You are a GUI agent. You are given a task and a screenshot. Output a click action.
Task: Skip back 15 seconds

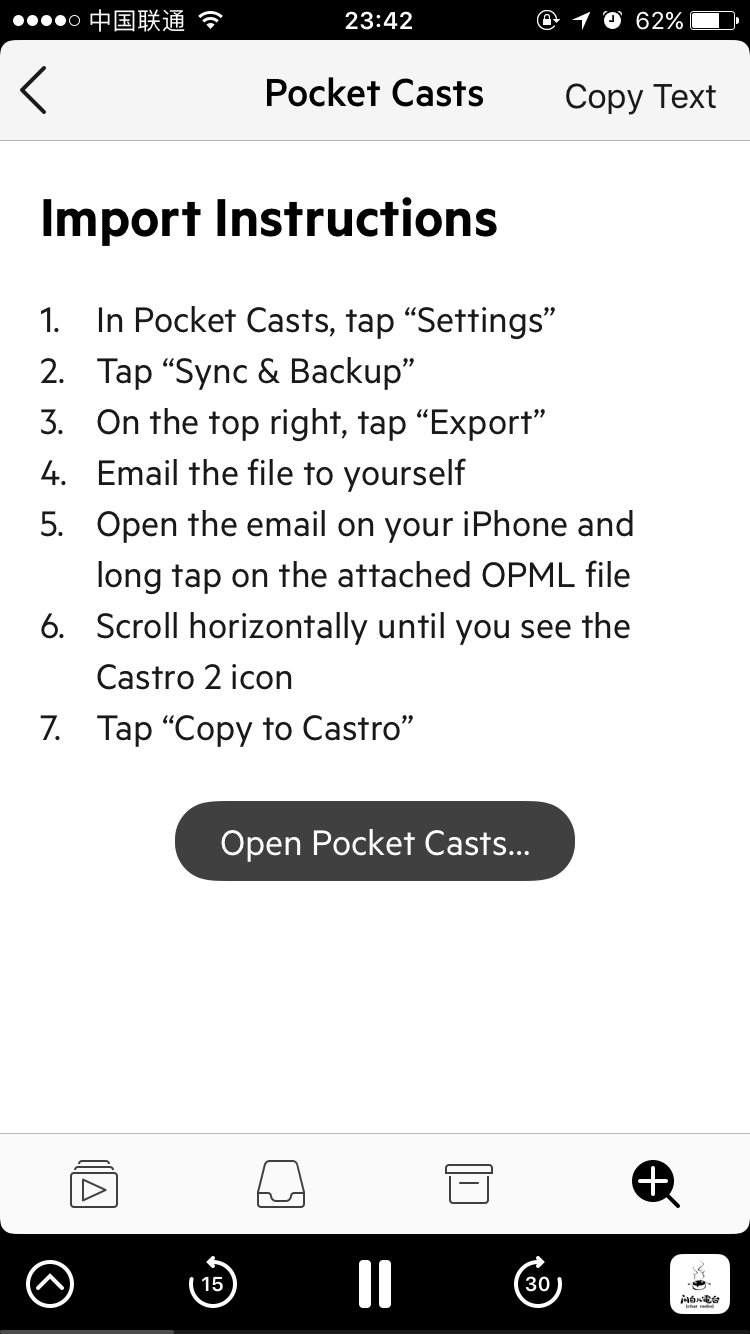212,1282
